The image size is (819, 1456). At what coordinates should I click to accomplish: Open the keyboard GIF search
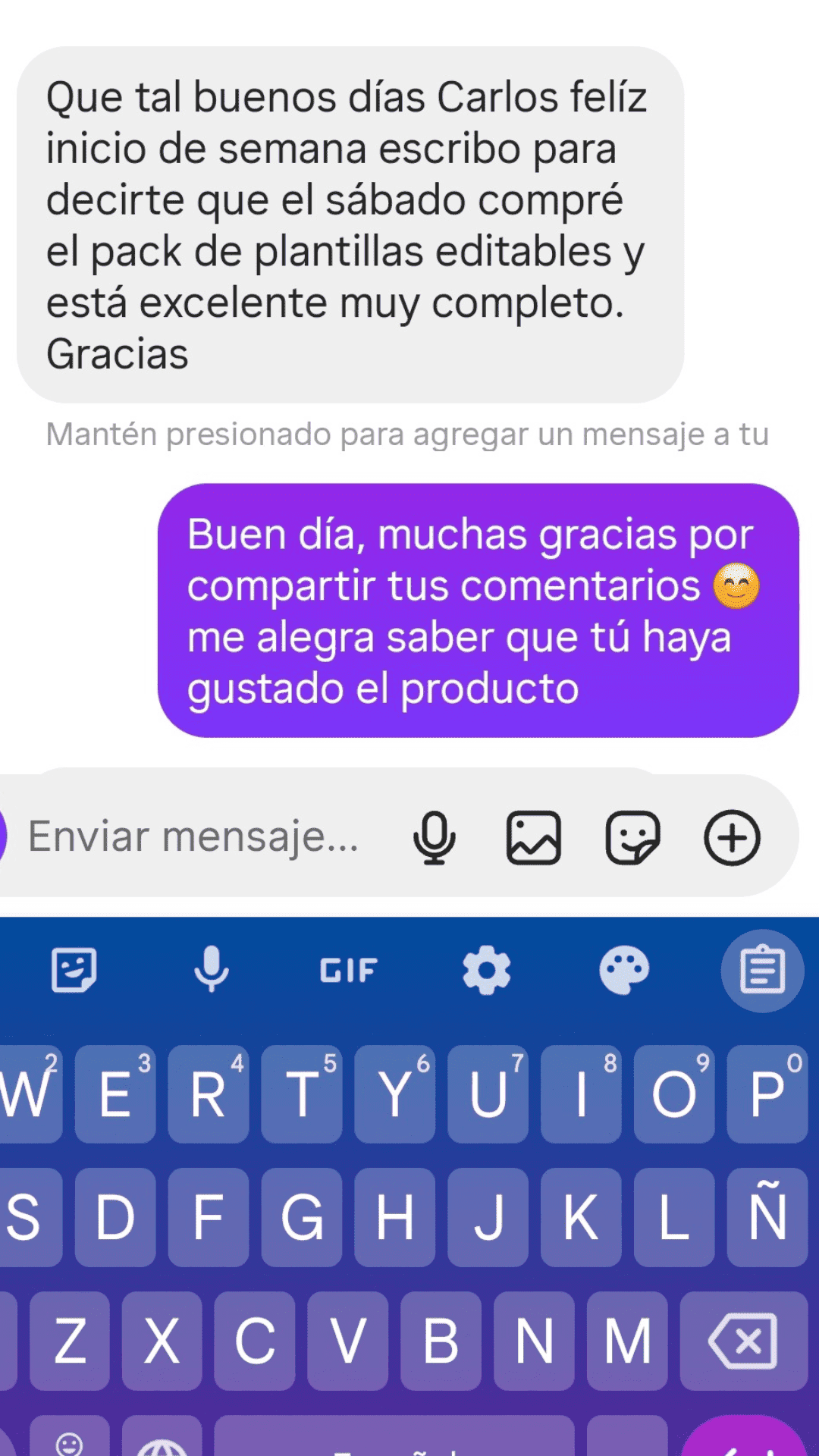349,970
